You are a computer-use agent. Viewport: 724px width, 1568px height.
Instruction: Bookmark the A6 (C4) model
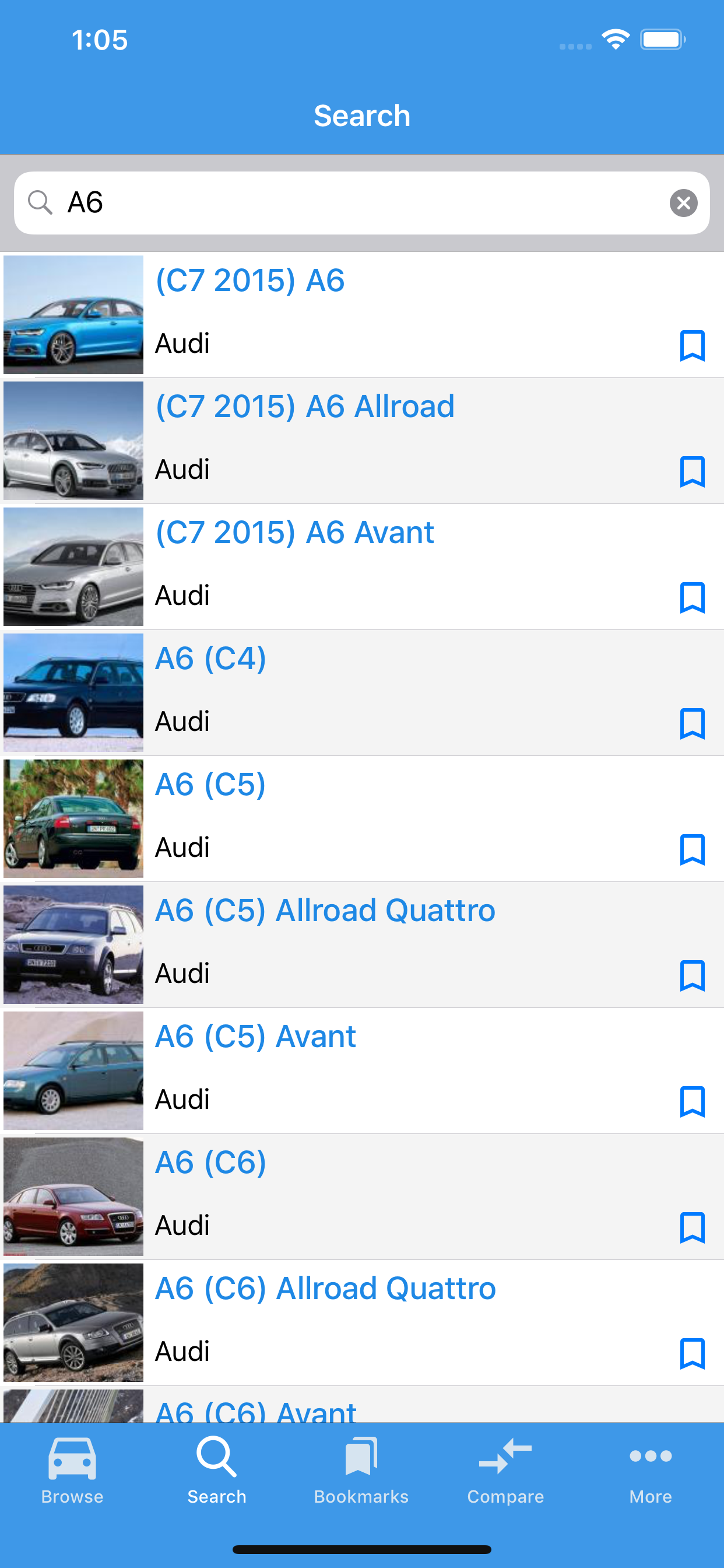692,724
